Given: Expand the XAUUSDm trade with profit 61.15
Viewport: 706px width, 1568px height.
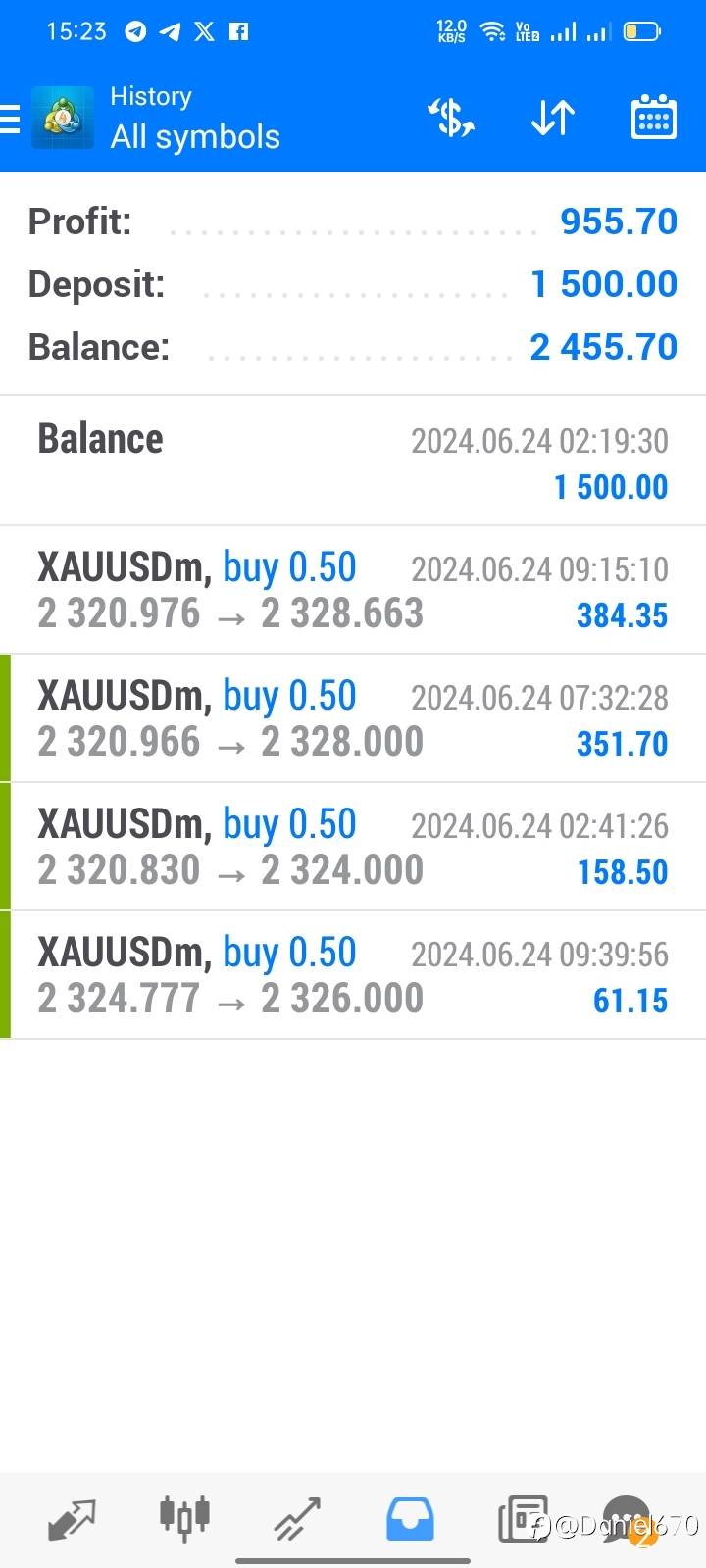Looking at the screenshot, I should [353, 975].
